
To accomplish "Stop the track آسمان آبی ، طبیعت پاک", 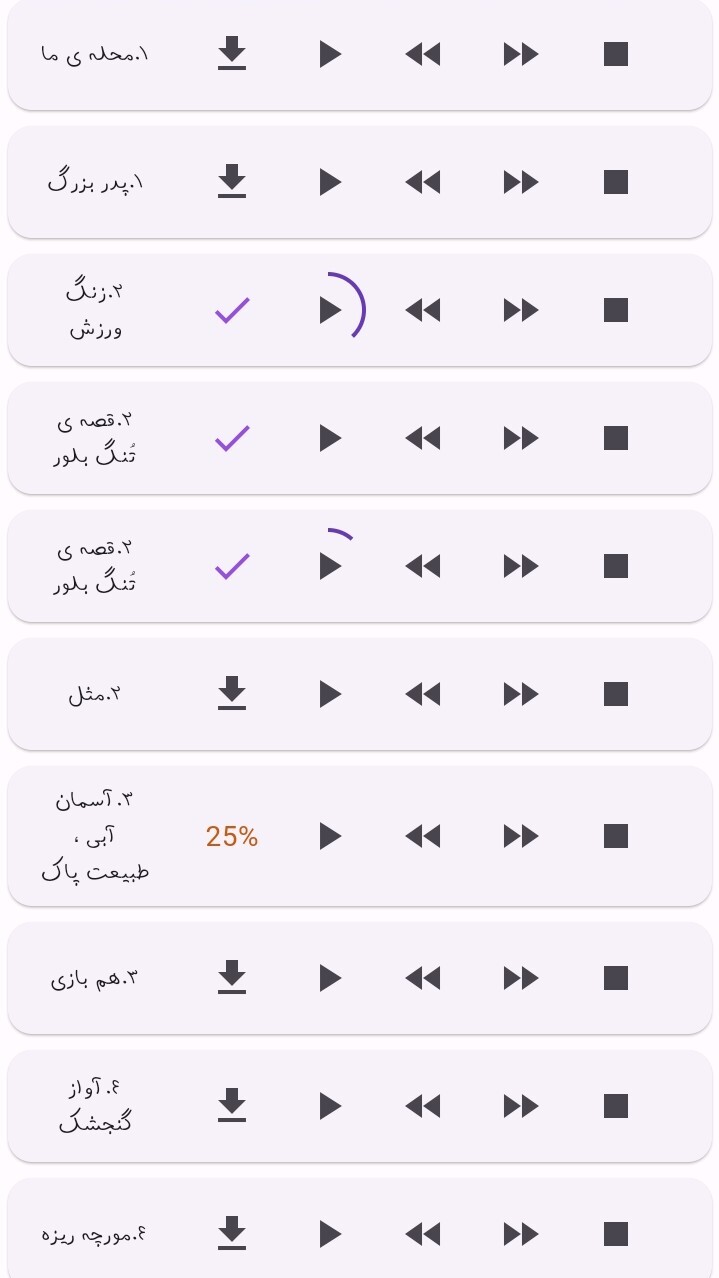I will click(616, 836).
